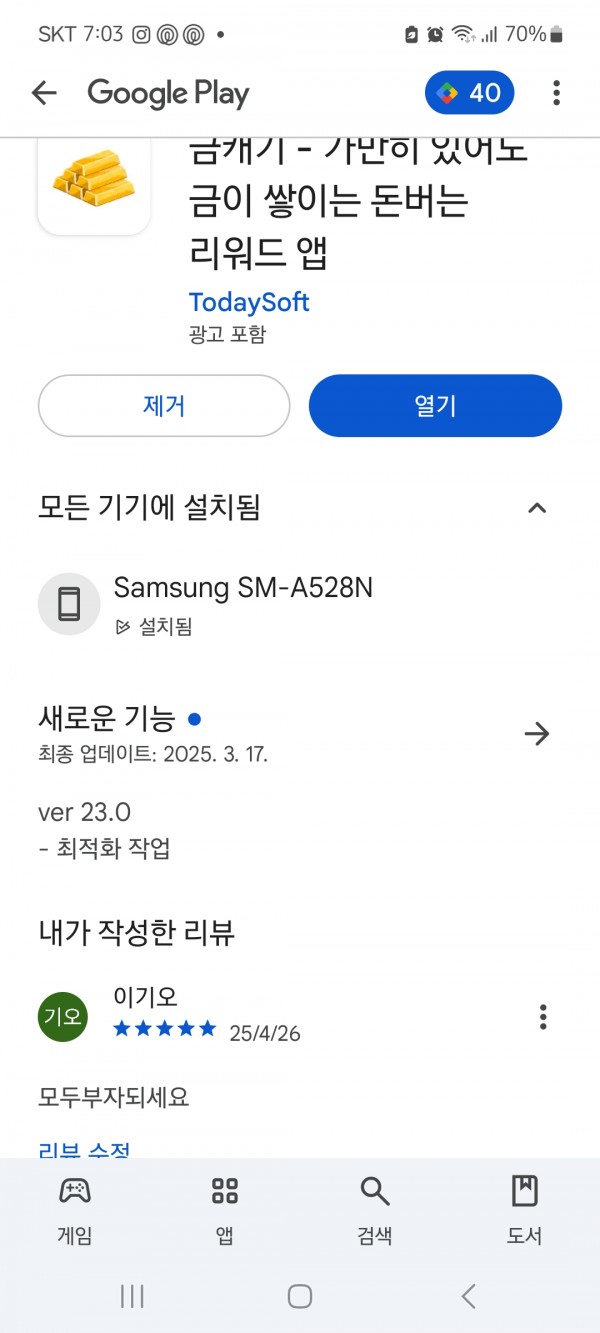Open the Play Points badge showing 40

tap(470, 93)
